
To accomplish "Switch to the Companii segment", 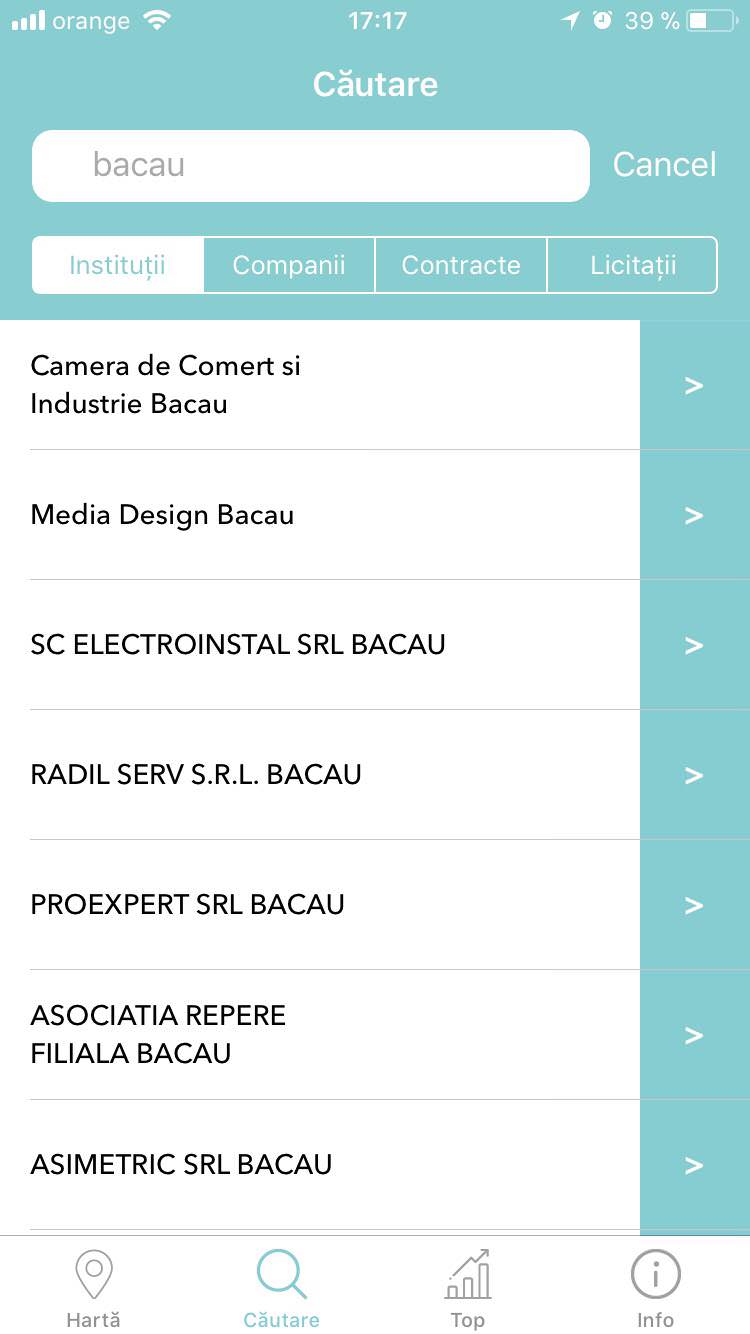I will pos(289,265).
